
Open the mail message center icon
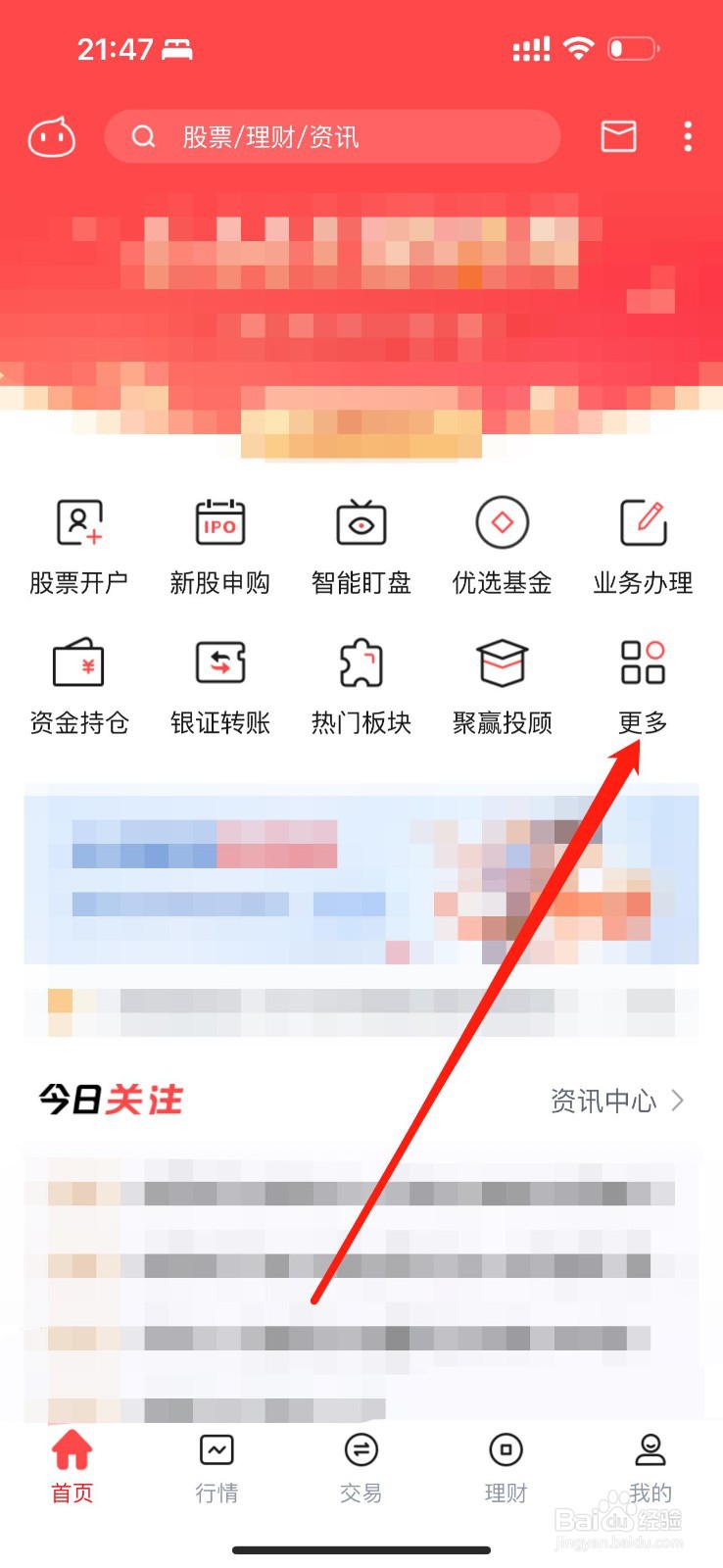[618, 137]
